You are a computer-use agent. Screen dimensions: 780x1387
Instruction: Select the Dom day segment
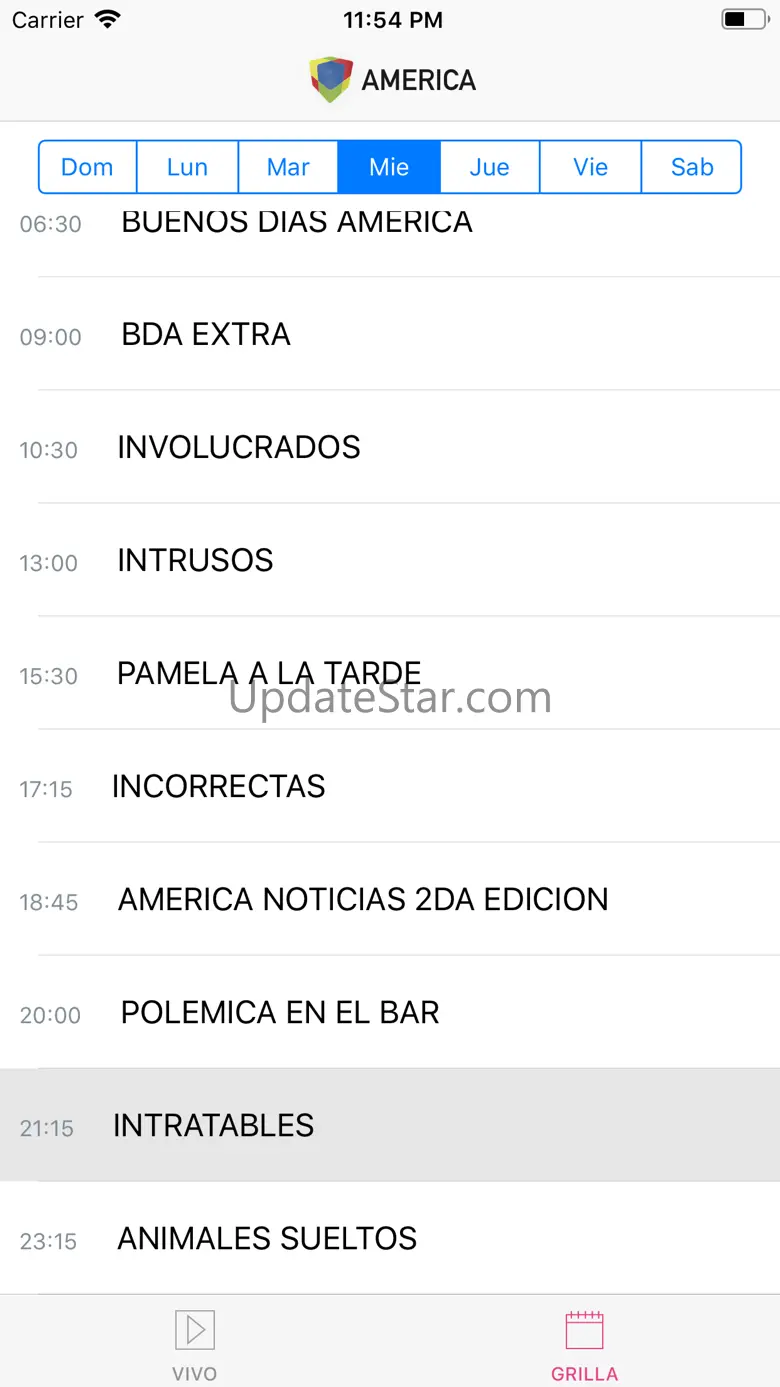87,167
